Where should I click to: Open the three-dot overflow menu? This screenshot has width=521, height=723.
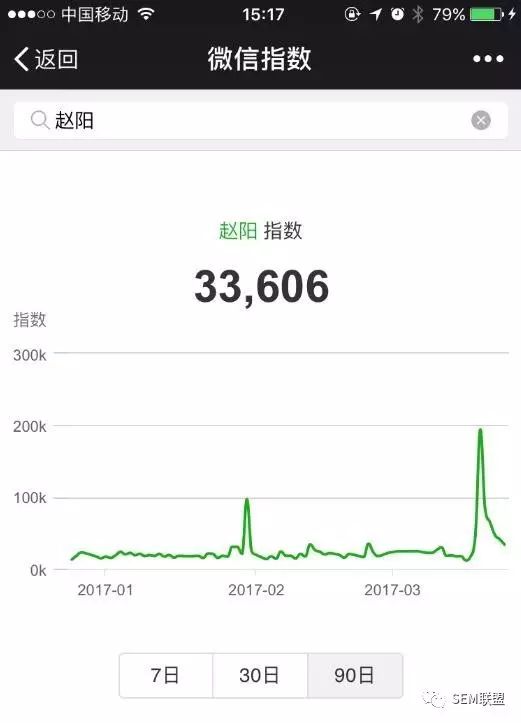(x=488, y=59)
